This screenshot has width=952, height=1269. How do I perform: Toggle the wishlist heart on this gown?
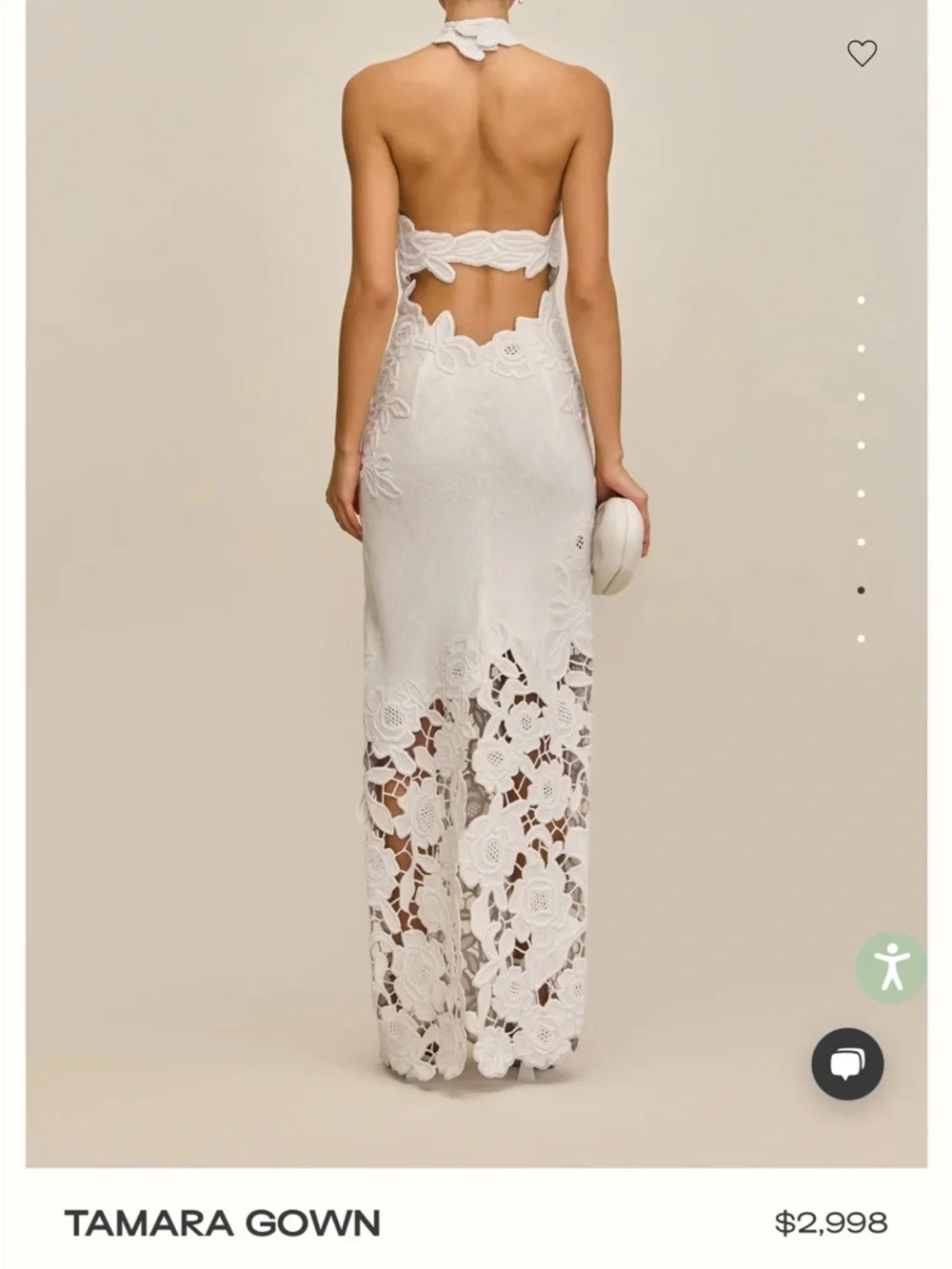point(863,53)
